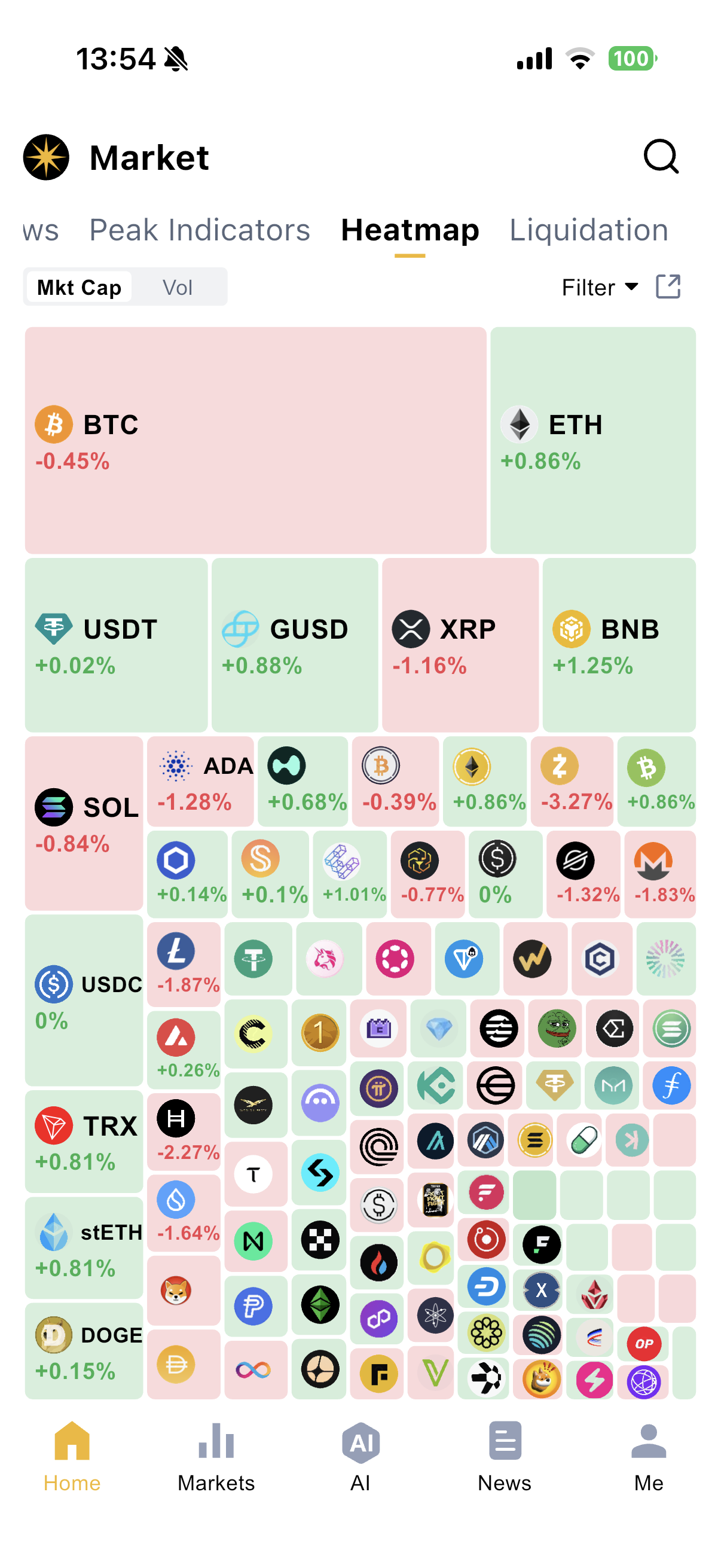Screen dimensions: 721x1568
Task: Open the Liquidation tab
Action: click(588, 230)
